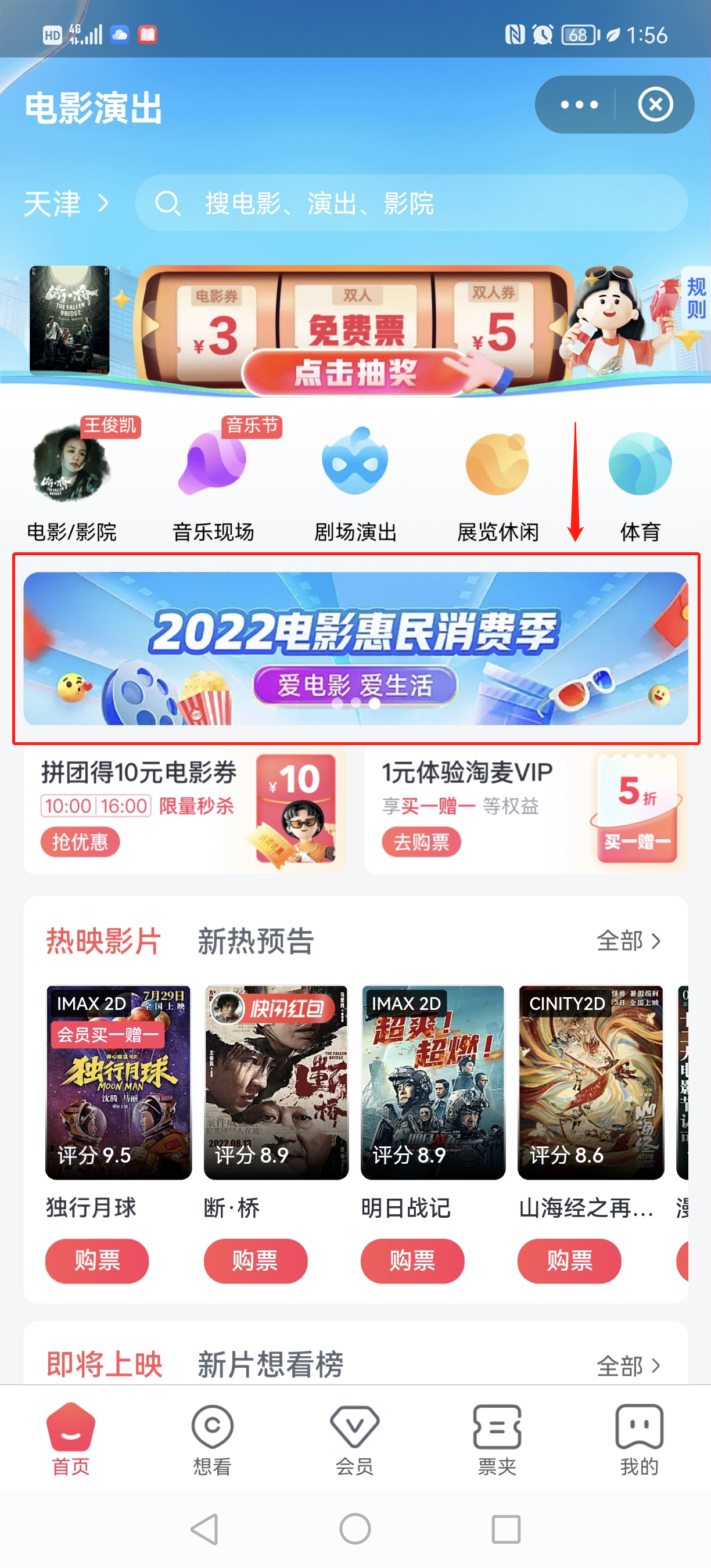Open the 明日战记 movie poster
Image resolution: width=711 pixels, height=1568 pixels.
[x=433, y=1083]
